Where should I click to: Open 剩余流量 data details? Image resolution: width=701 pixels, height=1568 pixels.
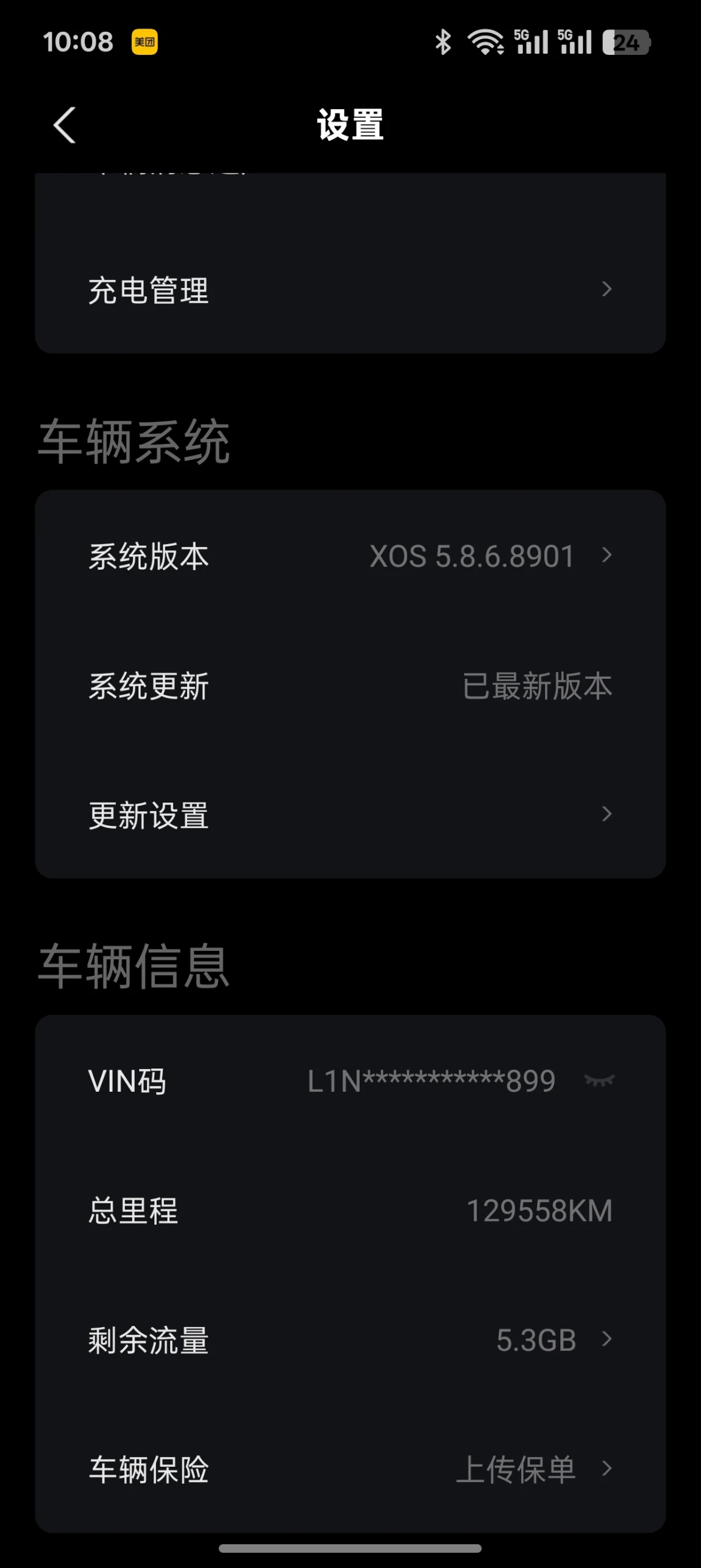click(x=350, y=1340)
